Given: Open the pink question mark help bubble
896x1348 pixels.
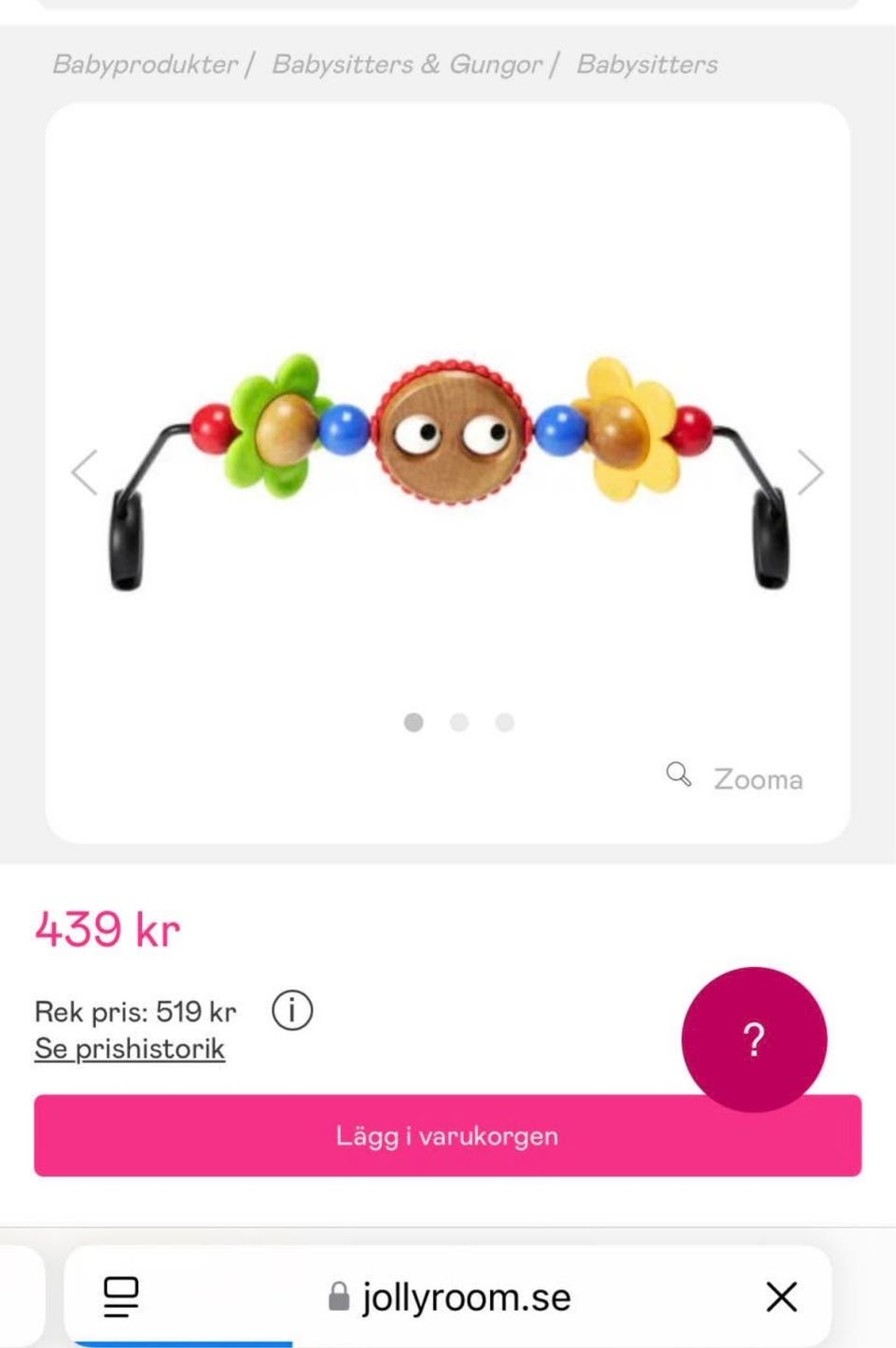Looking at the screenshot, I should coord(754,1039).
